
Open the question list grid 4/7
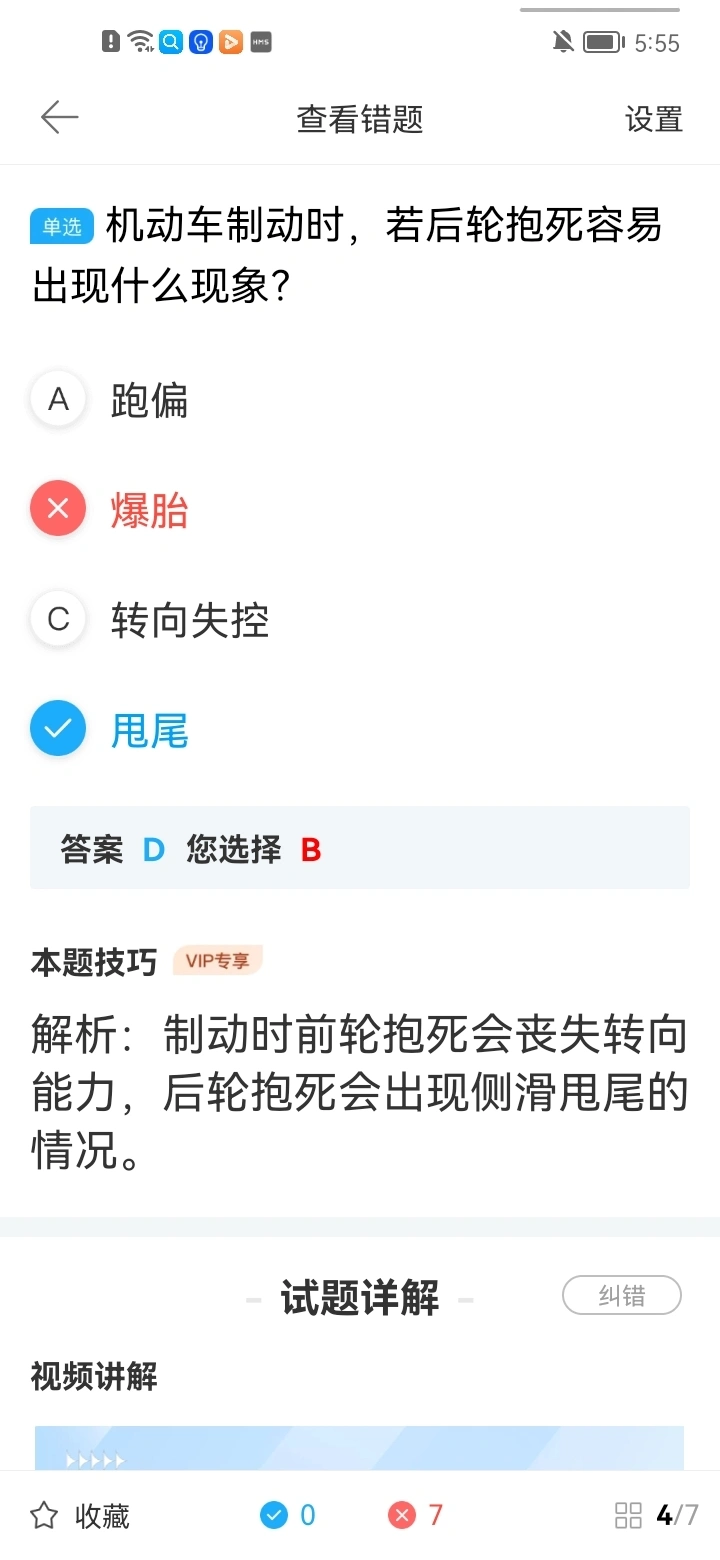pyautogui.click(x=656, y=1515)
